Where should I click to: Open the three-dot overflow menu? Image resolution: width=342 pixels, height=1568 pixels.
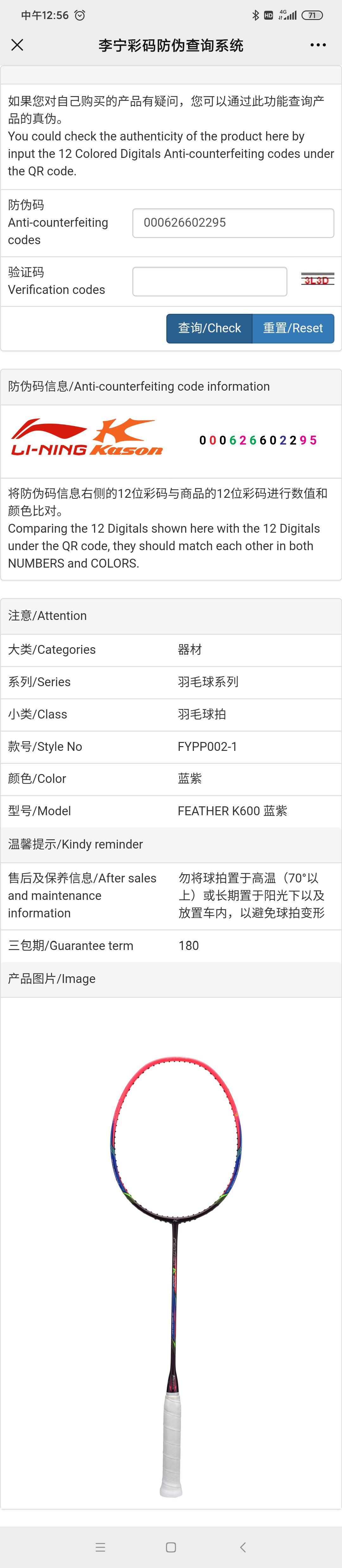pyautogui.click(x=318, y=45)
